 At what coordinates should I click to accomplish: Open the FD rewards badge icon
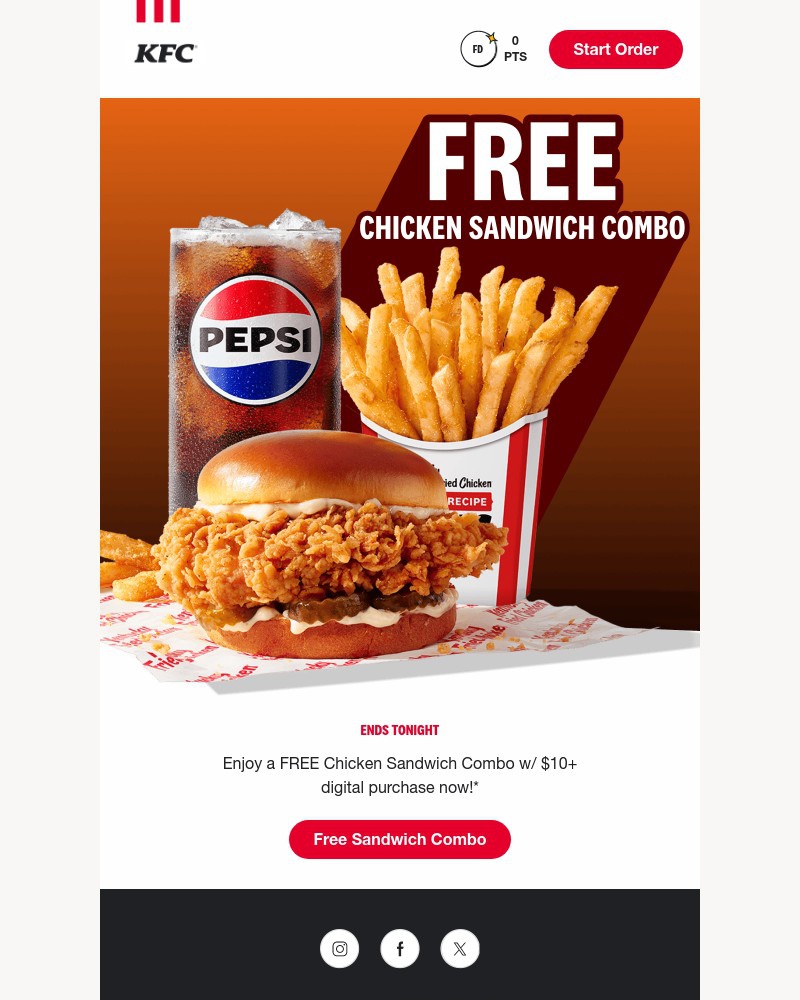[x=478, y=48]
